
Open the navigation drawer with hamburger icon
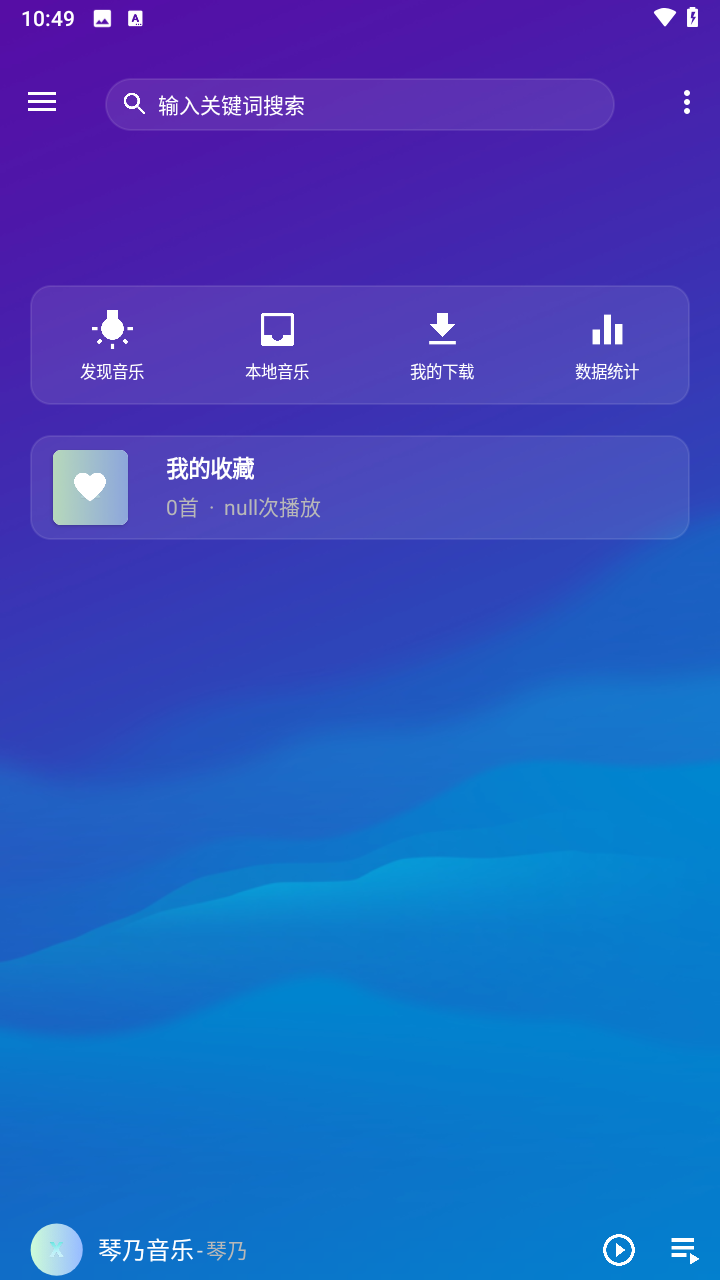click(x=41, y=102)
